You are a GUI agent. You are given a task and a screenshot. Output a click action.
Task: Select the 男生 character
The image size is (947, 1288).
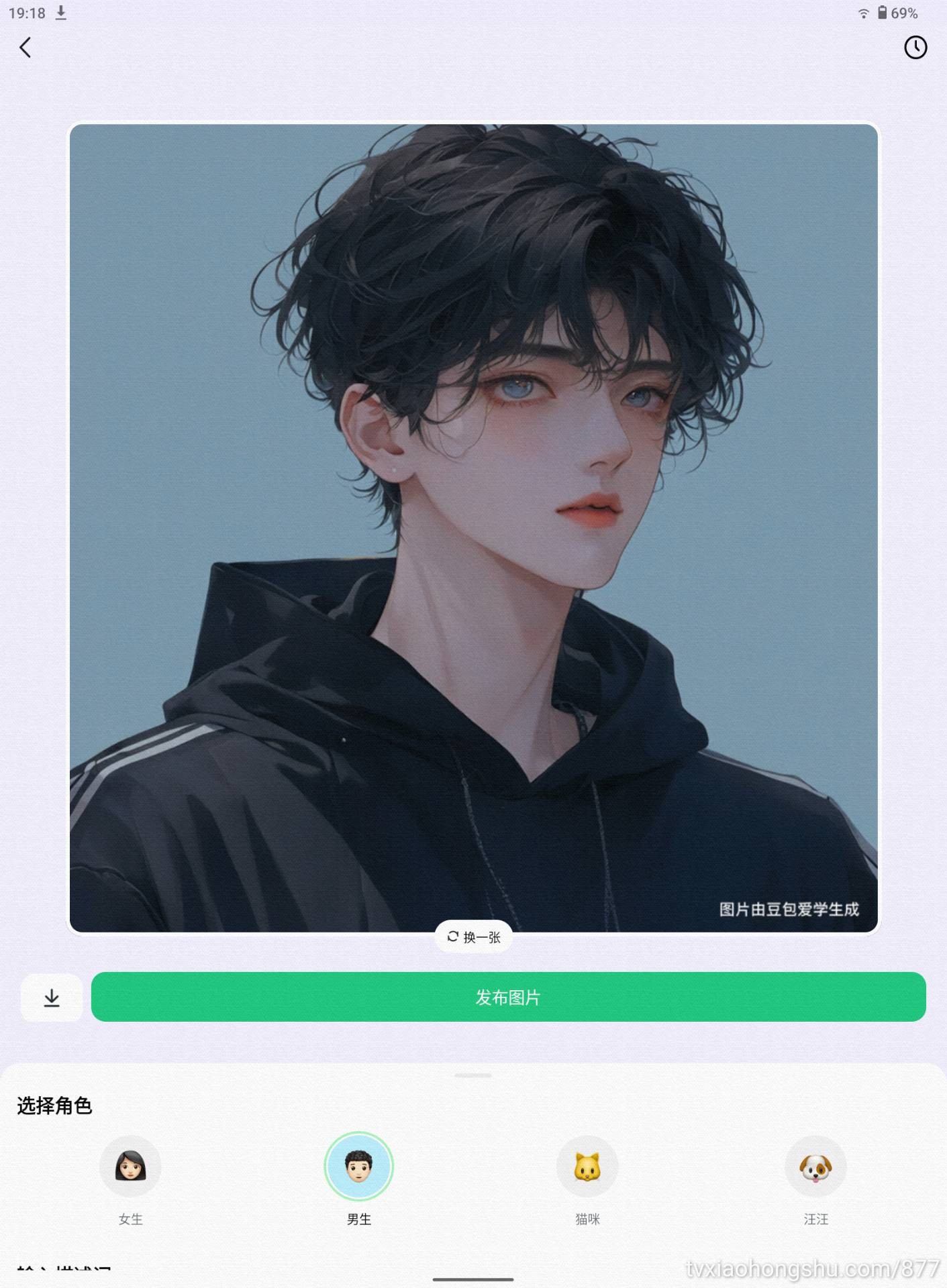point(358,1167)
